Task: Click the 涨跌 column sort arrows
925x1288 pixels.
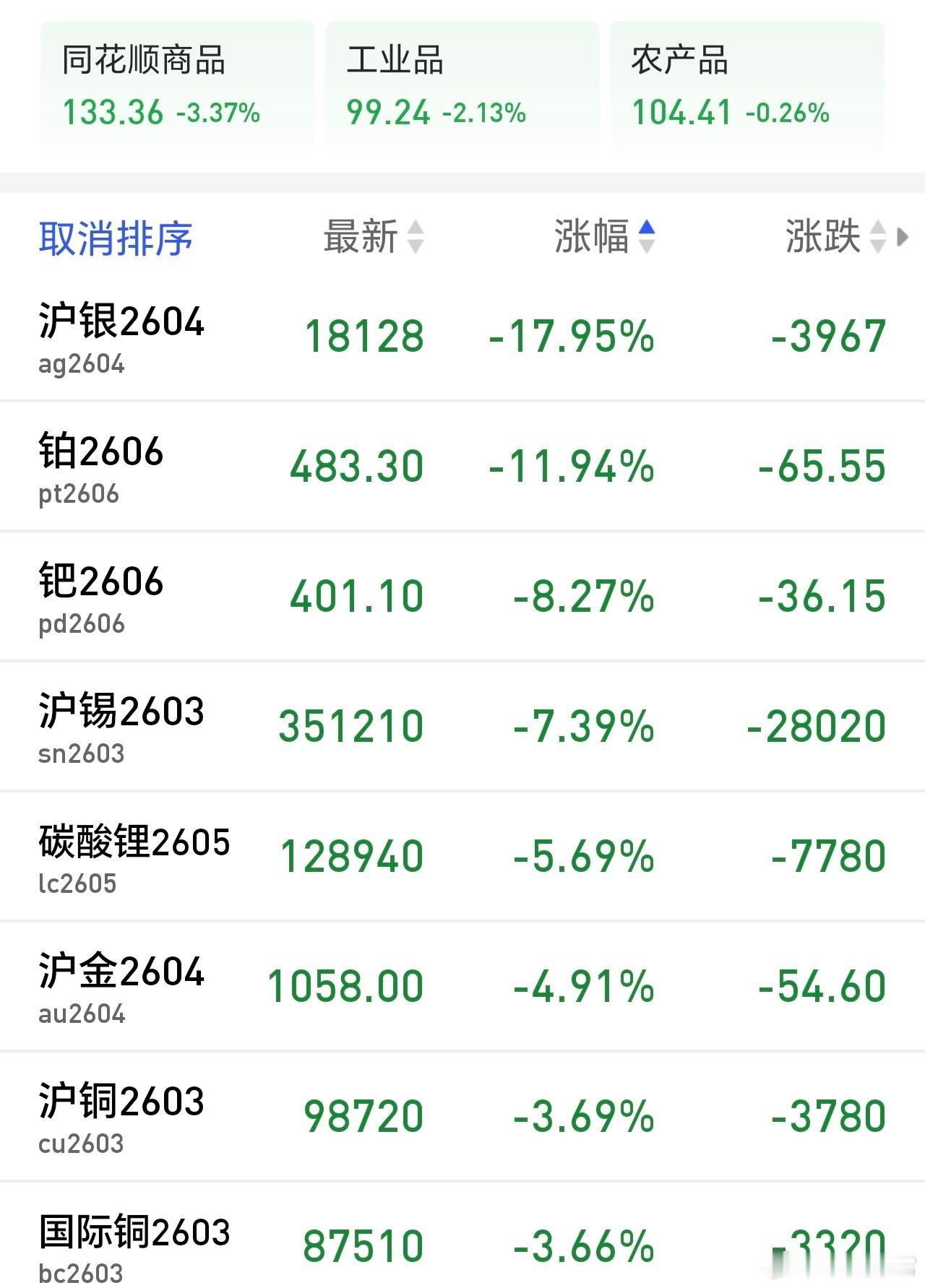Action: coord(877,238)
